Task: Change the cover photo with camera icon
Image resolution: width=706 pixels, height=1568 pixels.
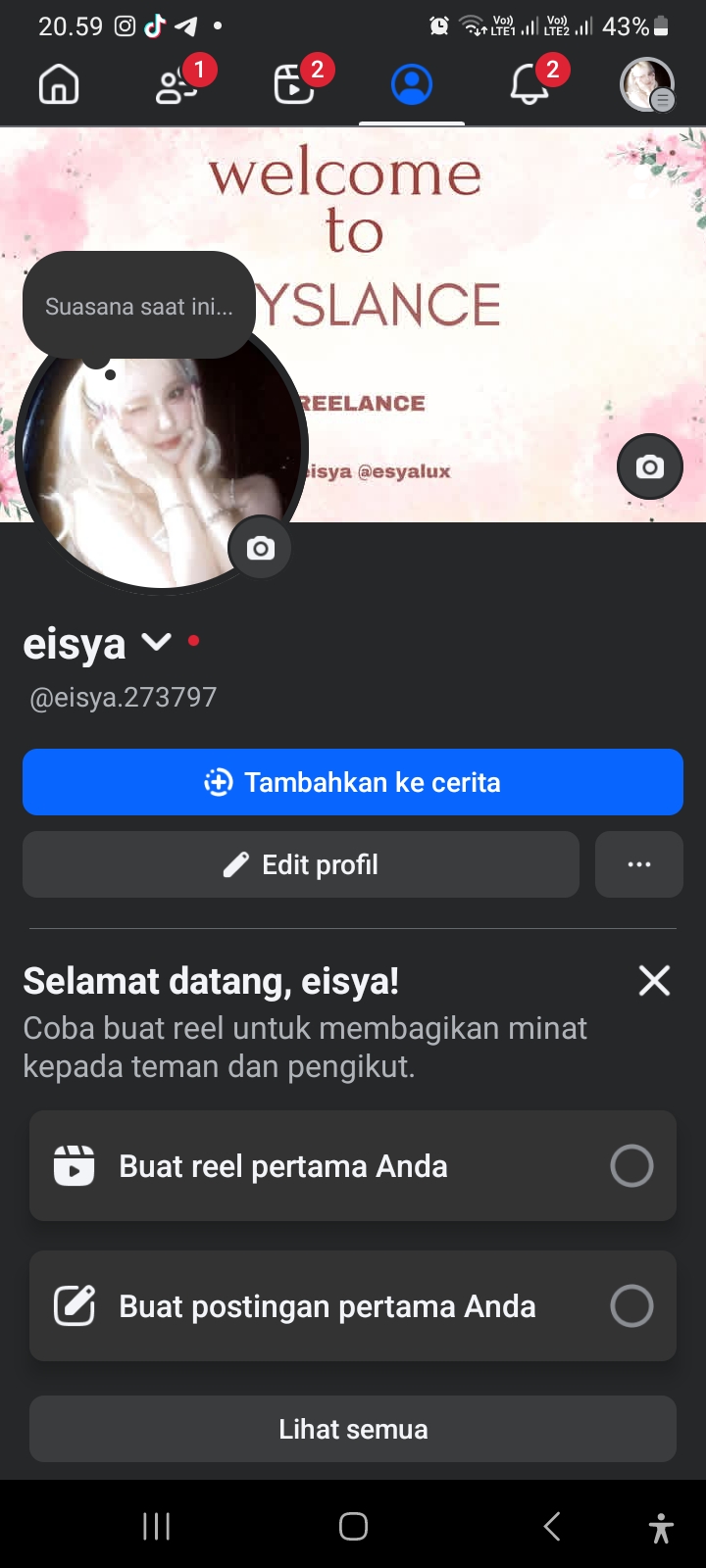Action: [x=649, y=466]
